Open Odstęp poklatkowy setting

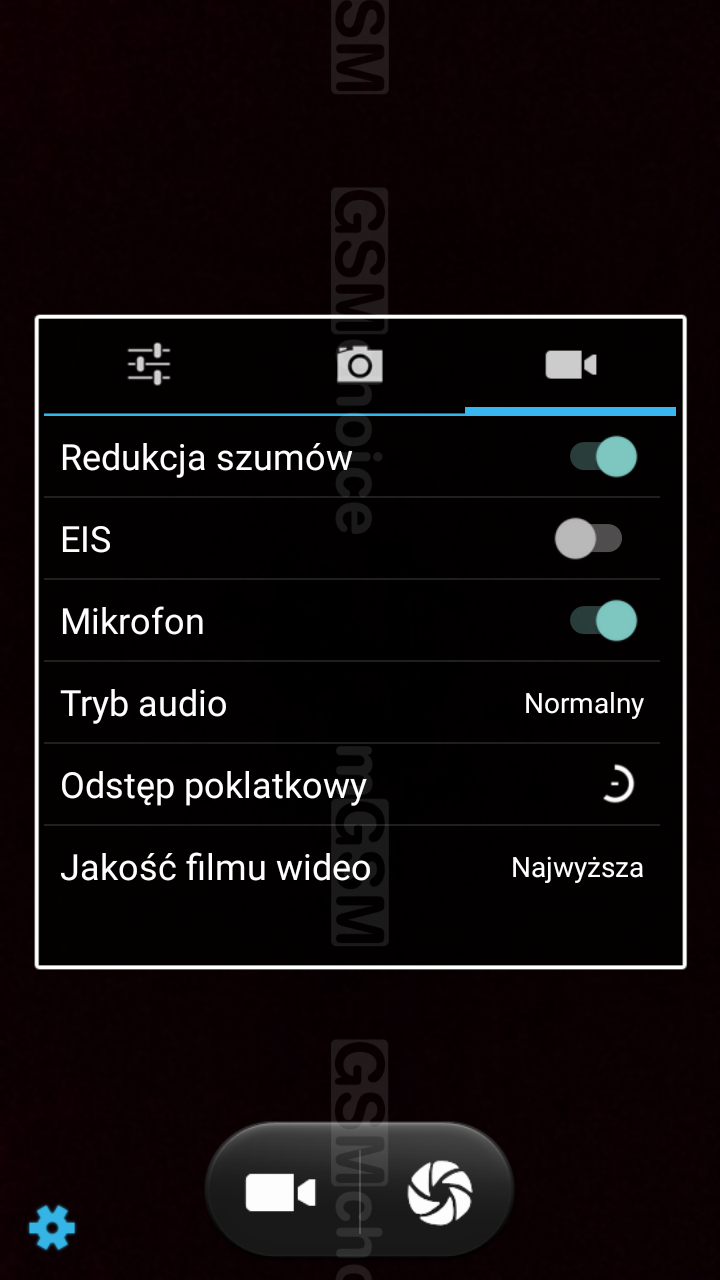(352, 785)
